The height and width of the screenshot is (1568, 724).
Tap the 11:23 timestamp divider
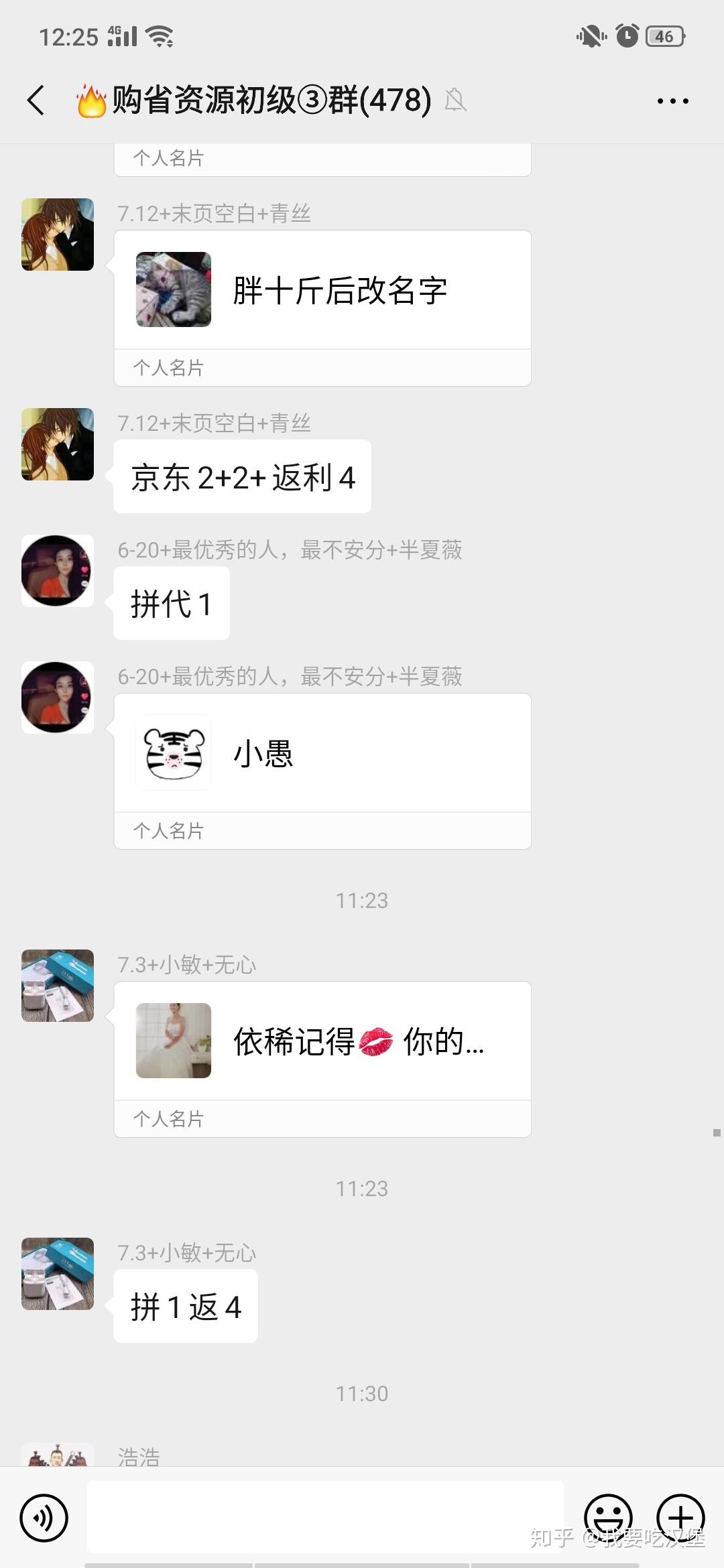(x=362, y=901)
